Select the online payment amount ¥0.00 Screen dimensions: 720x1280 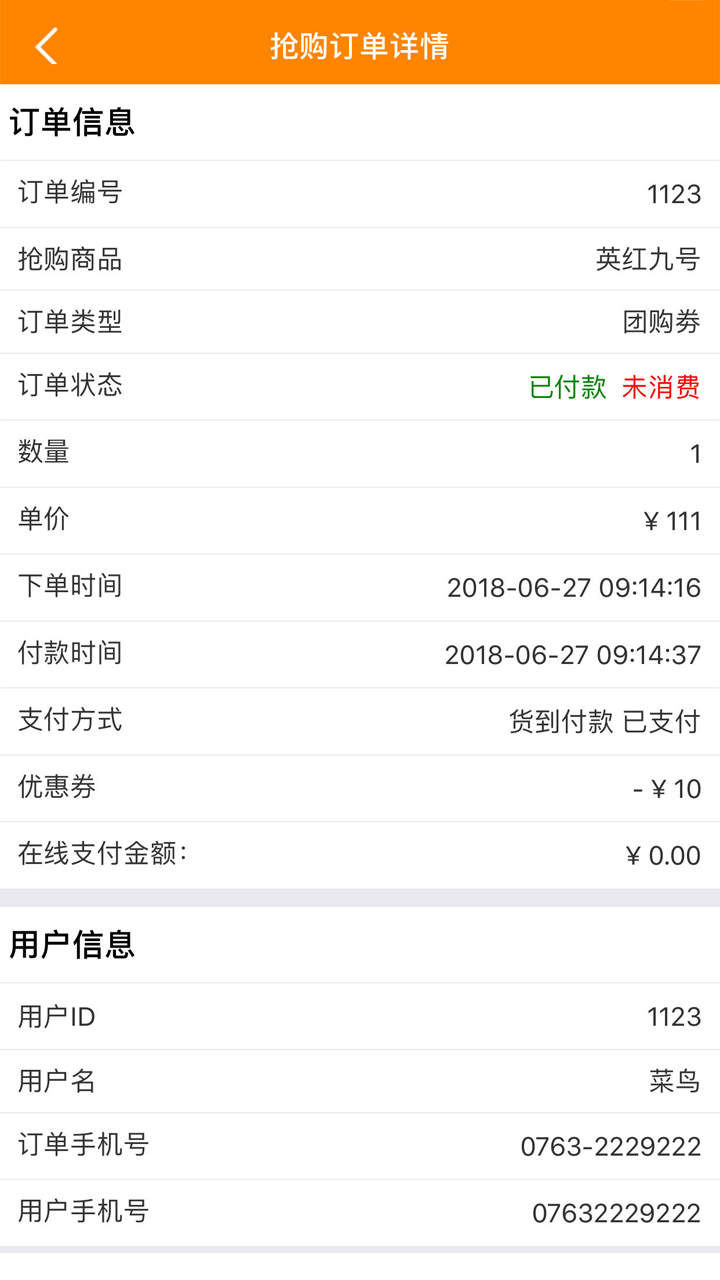click(x=662, y=855)
